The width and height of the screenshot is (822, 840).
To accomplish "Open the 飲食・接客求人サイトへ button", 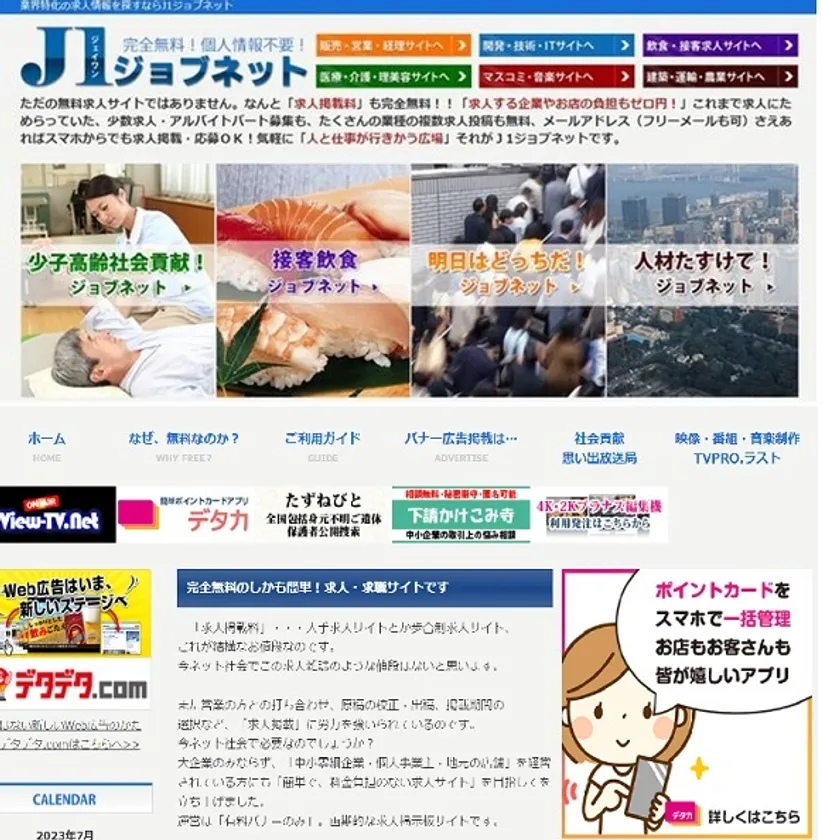I will (720, 46).
